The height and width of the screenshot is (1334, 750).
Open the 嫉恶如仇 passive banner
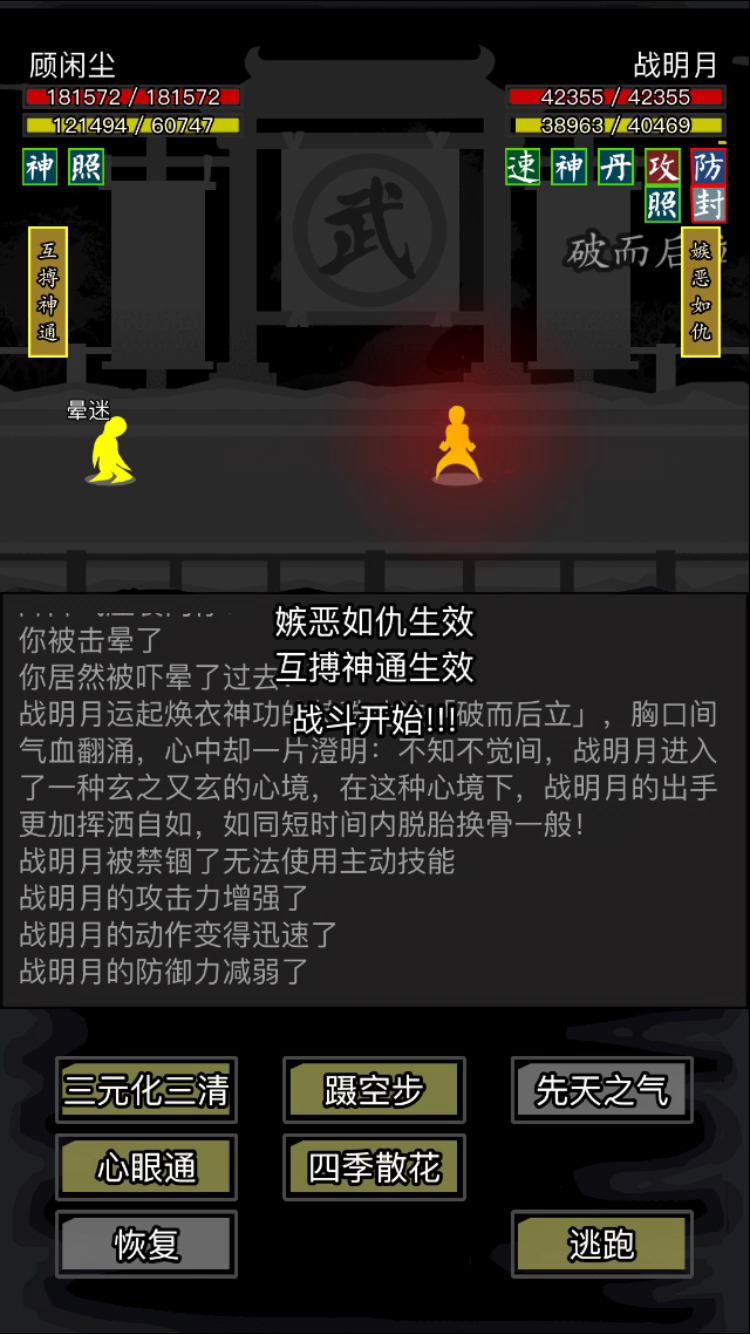coord(701,291)
